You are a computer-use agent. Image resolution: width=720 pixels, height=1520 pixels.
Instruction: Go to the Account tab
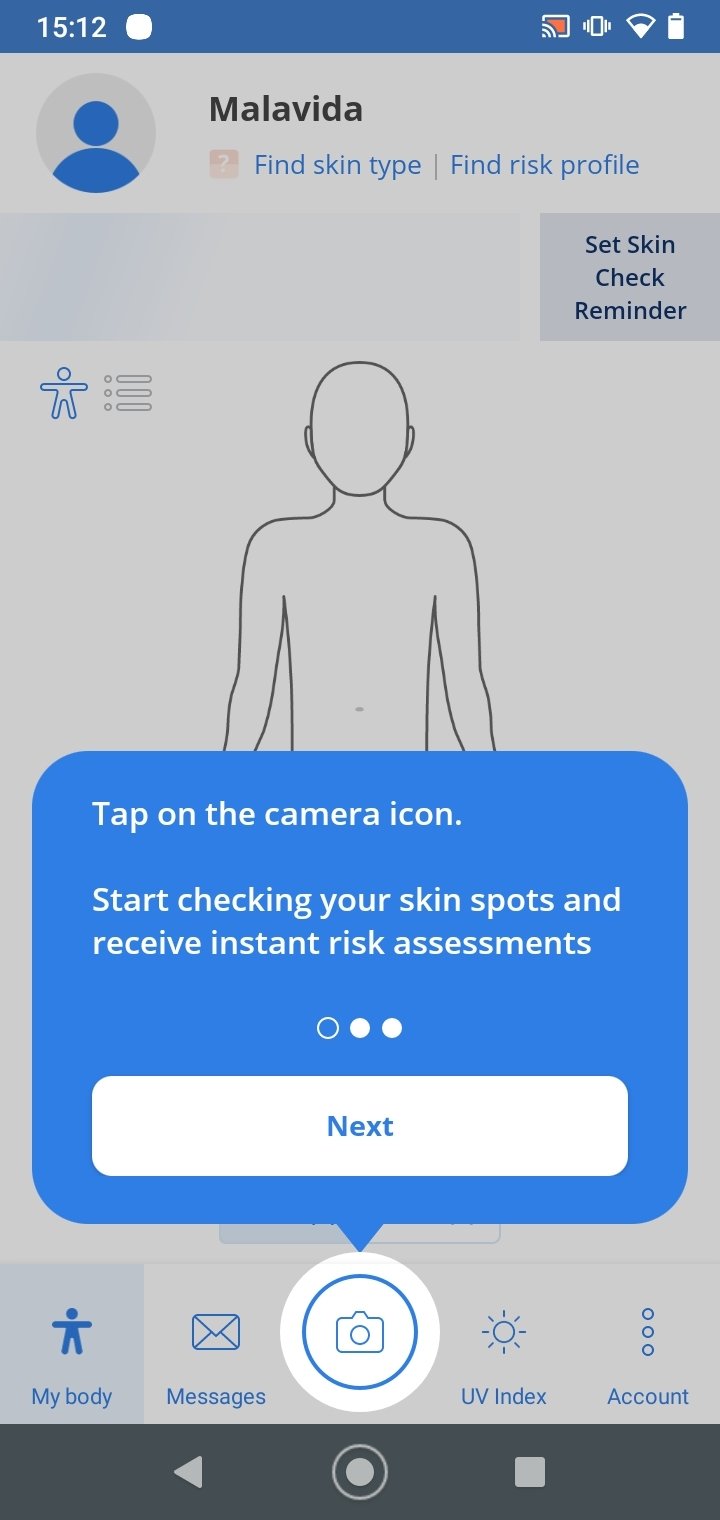[648, 1345]
